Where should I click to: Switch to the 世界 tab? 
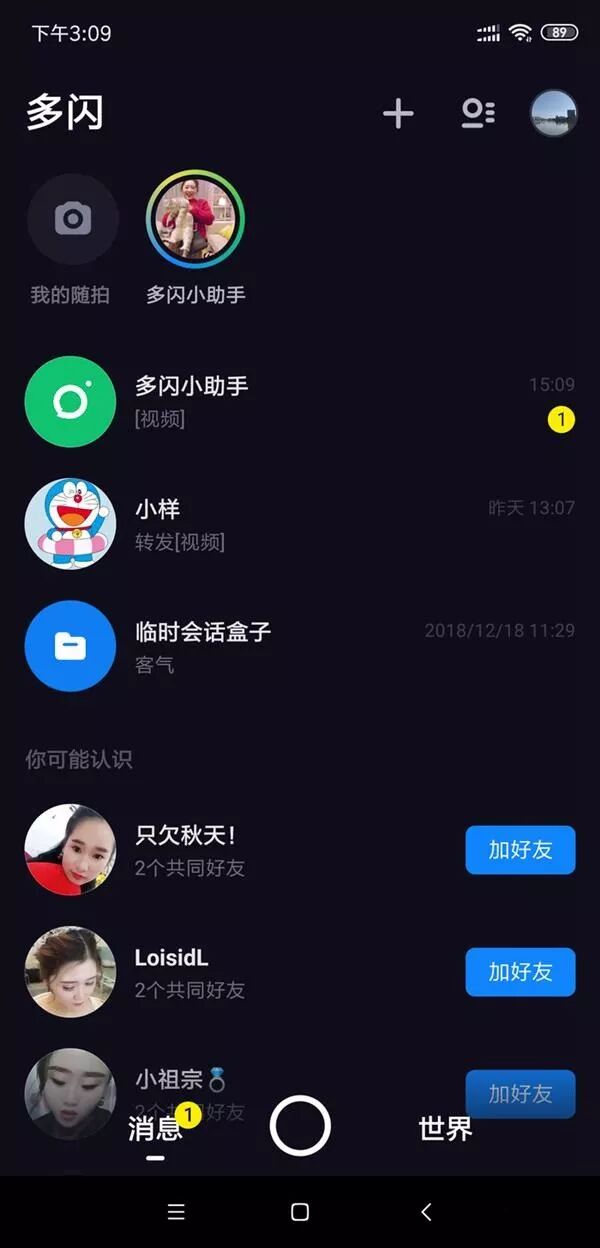point(445,1130)
